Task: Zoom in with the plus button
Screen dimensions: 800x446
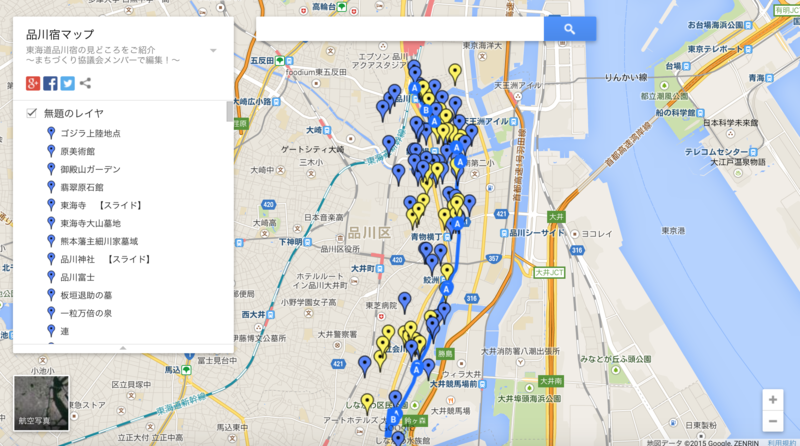Action: (772, 398)
